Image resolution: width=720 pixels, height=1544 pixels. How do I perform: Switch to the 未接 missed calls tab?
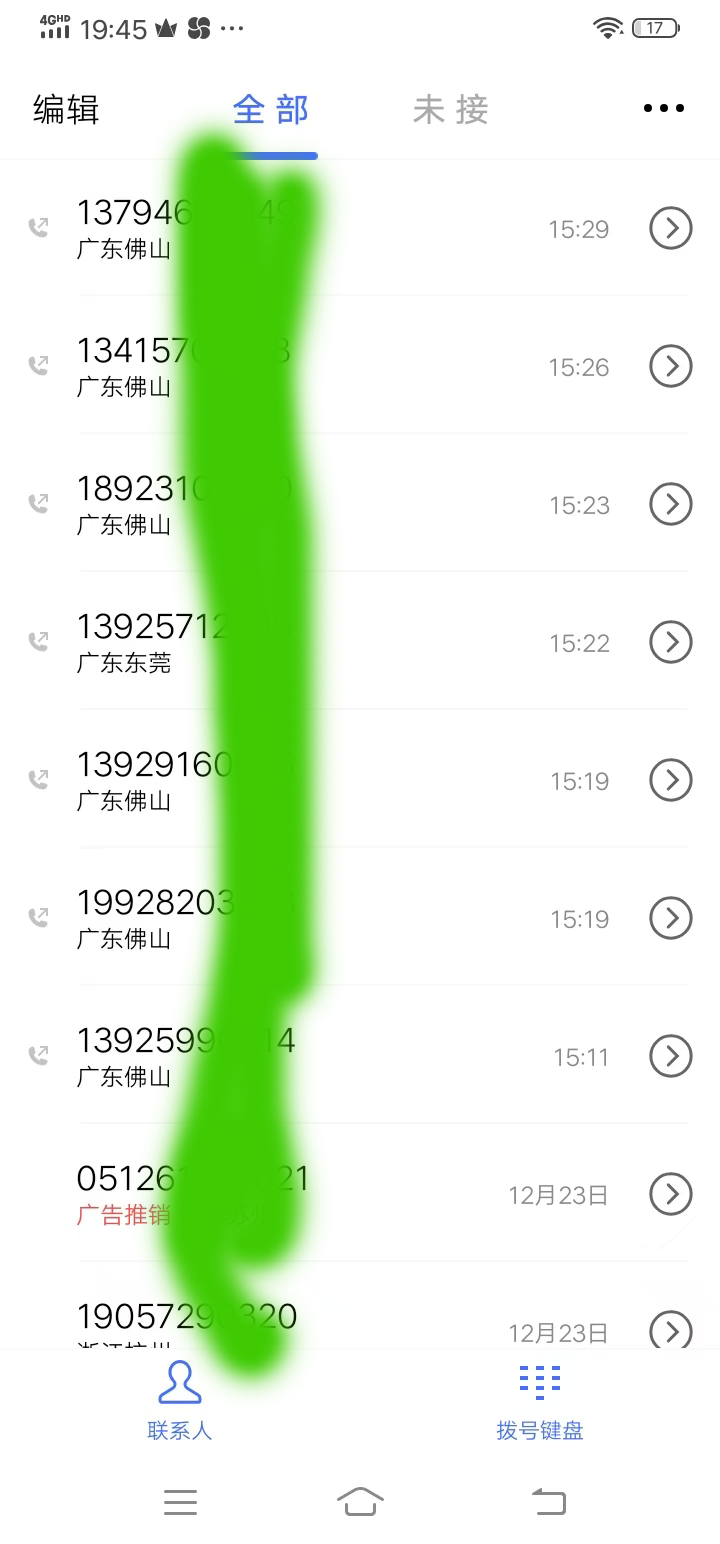(x=451, y=109)
